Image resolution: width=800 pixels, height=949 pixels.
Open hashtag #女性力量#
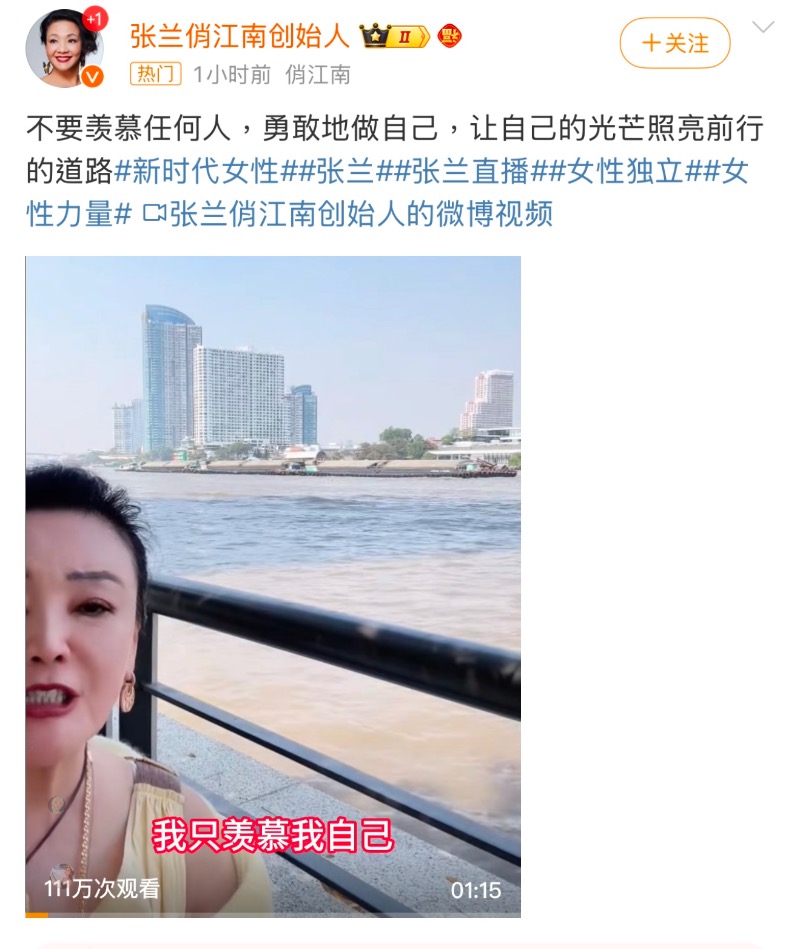tap(78, 213)
